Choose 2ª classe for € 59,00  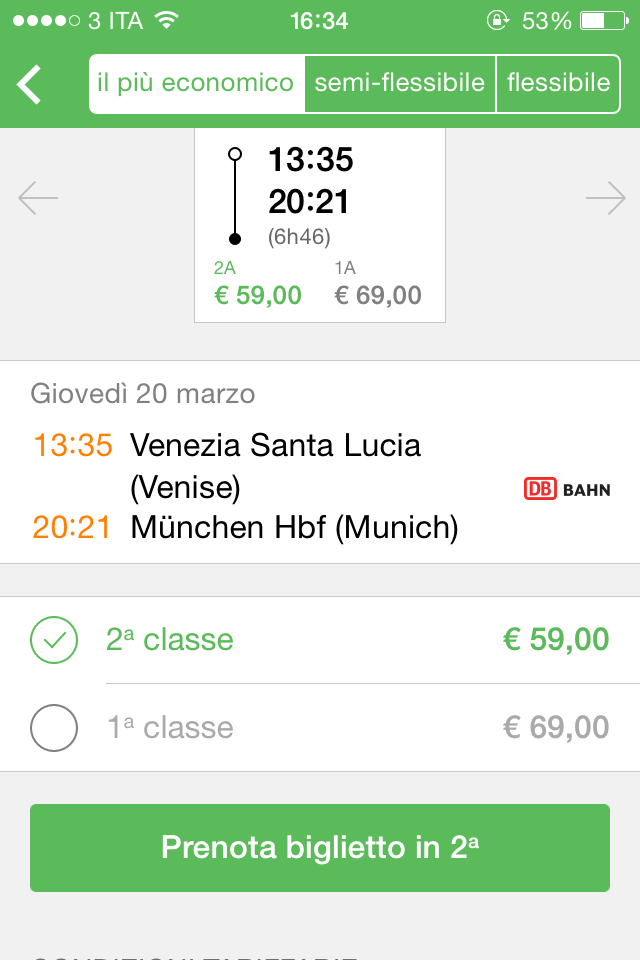(320, 640)
